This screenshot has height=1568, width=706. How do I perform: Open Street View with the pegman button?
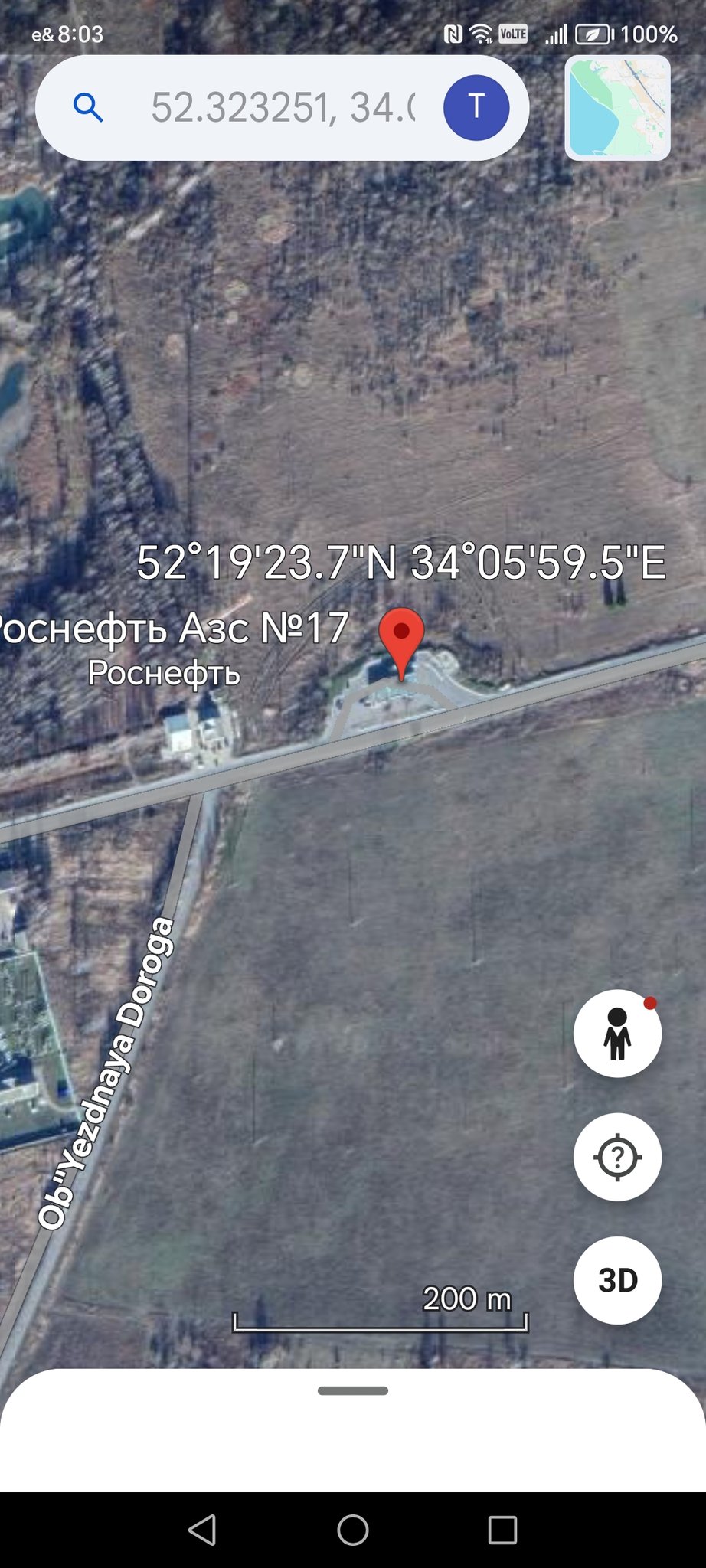point(617,1033)
